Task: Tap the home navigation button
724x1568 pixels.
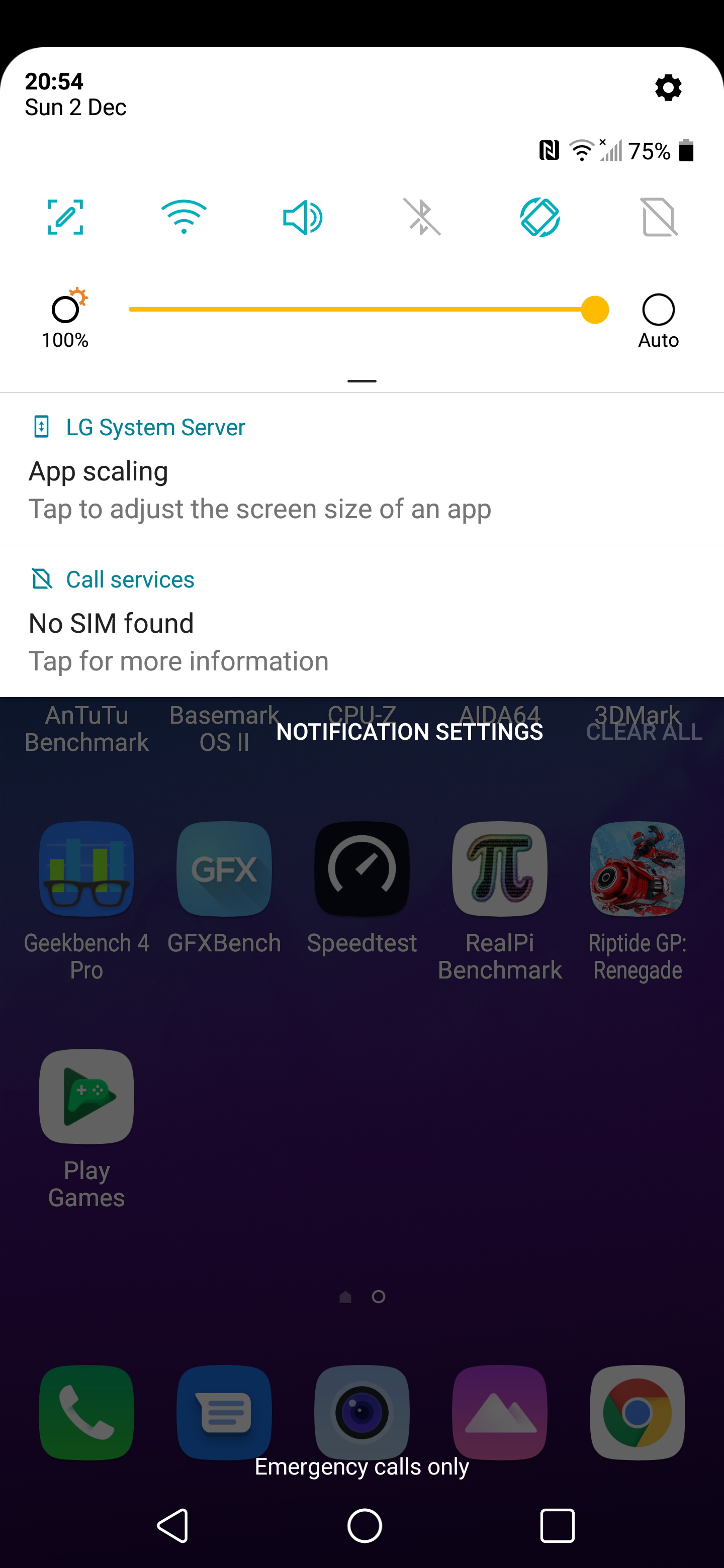Action: pos(364,1525)
